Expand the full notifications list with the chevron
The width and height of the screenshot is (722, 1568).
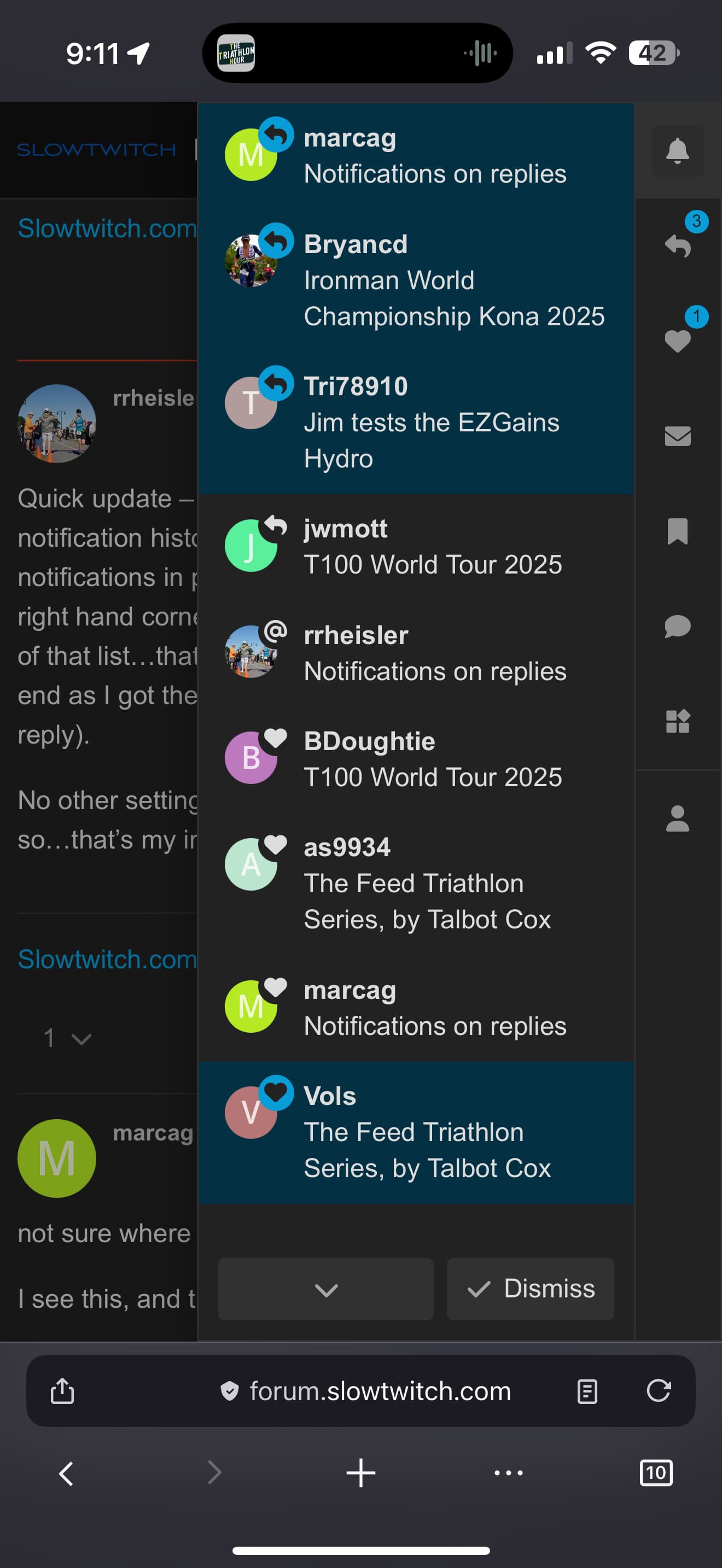(x=325, y=1289)
